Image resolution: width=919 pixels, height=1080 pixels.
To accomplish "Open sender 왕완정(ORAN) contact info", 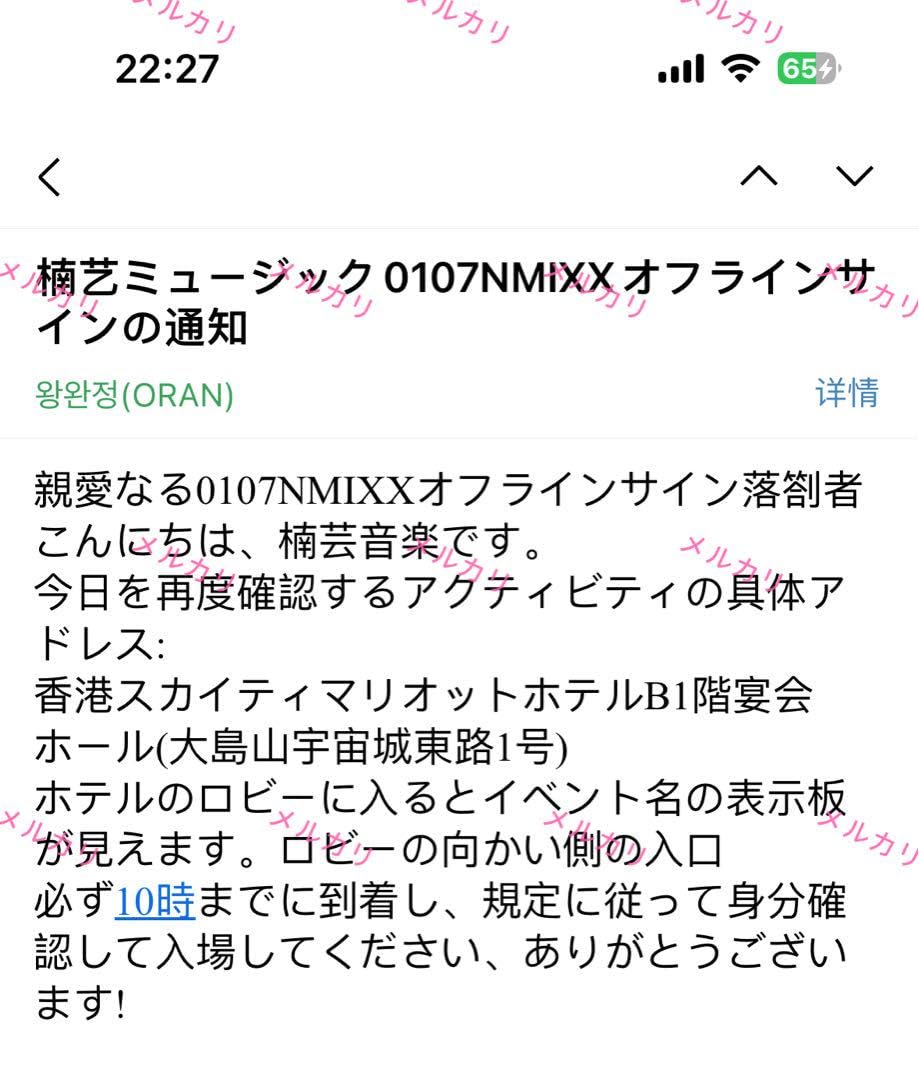I will pyautogui.click(x=134, y=395).
